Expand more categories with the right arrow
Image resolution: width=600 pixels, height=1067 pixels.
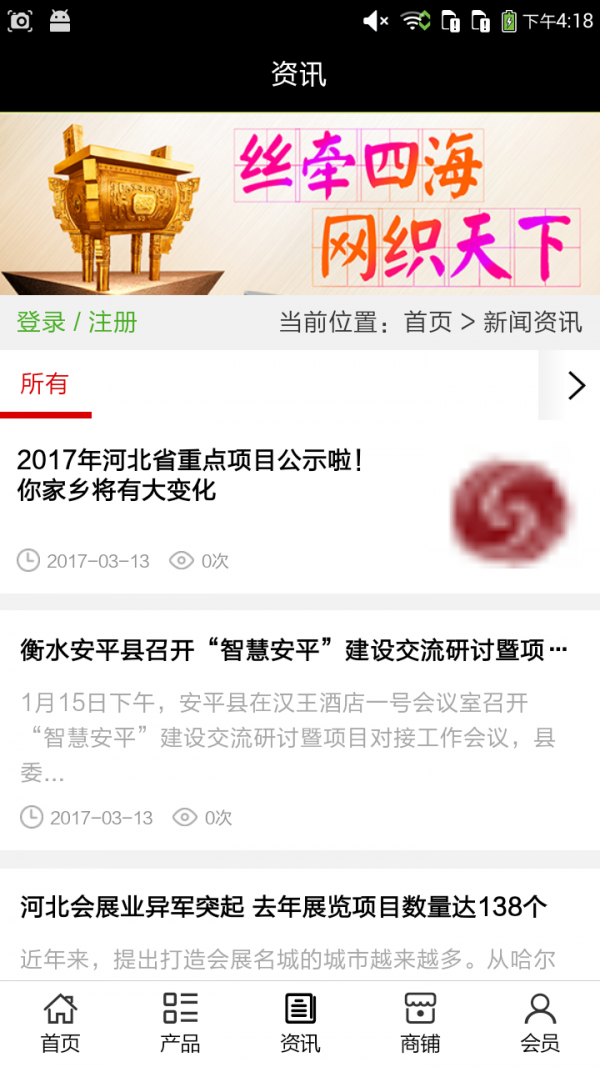575,385
